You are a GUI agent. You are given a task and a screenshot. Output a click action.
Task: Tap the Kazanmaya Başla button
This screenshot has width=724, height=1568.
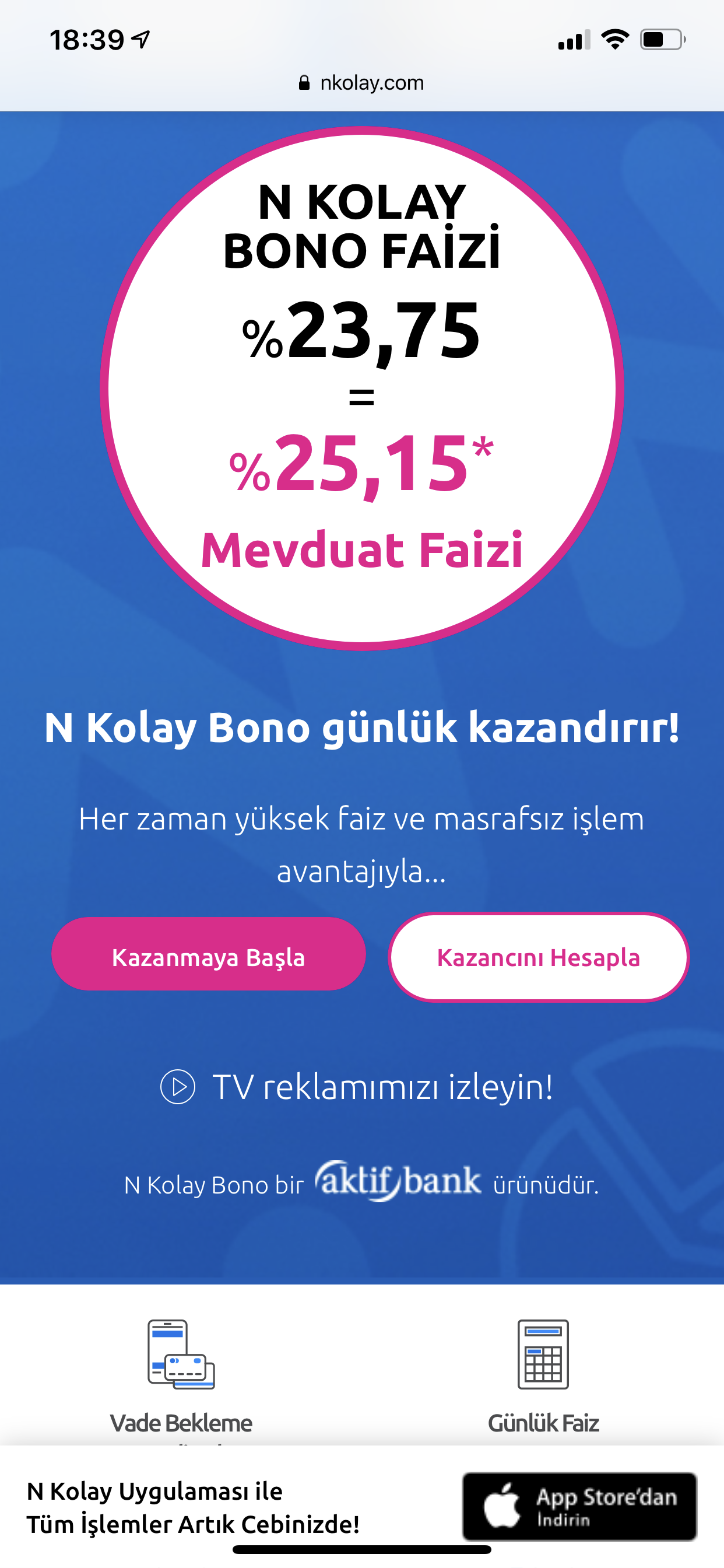click(209, 957)
